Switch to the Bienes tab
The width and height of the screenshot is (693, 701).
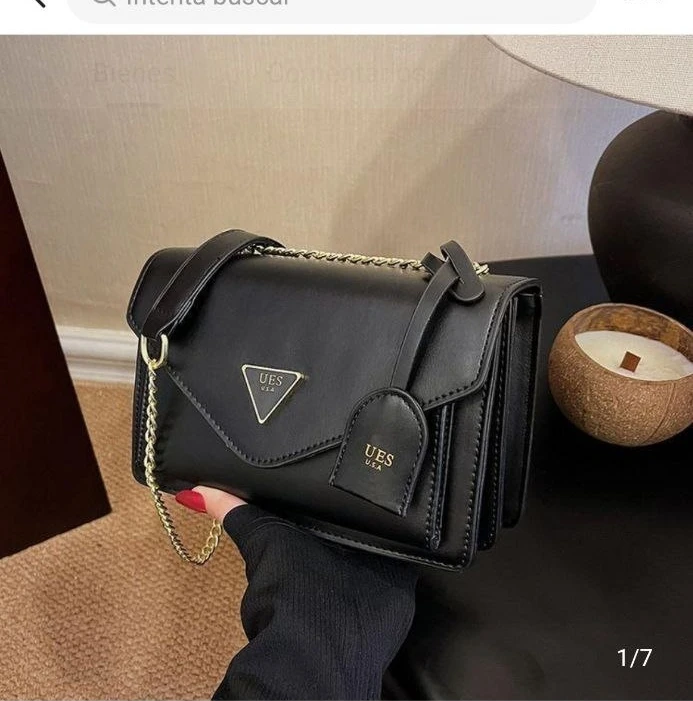pos(135,73)
